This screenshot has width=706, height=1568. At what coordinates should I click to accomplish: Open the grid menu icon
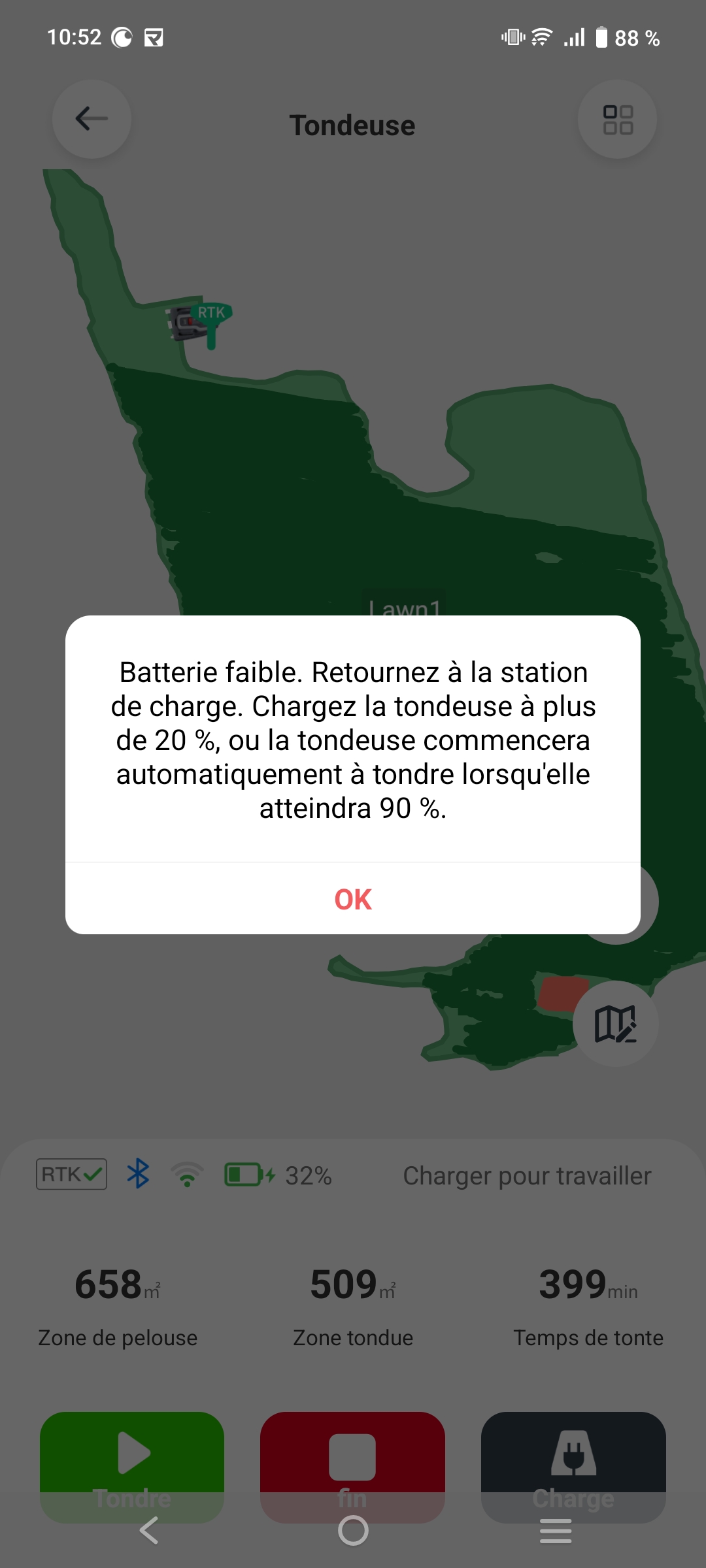617,120
